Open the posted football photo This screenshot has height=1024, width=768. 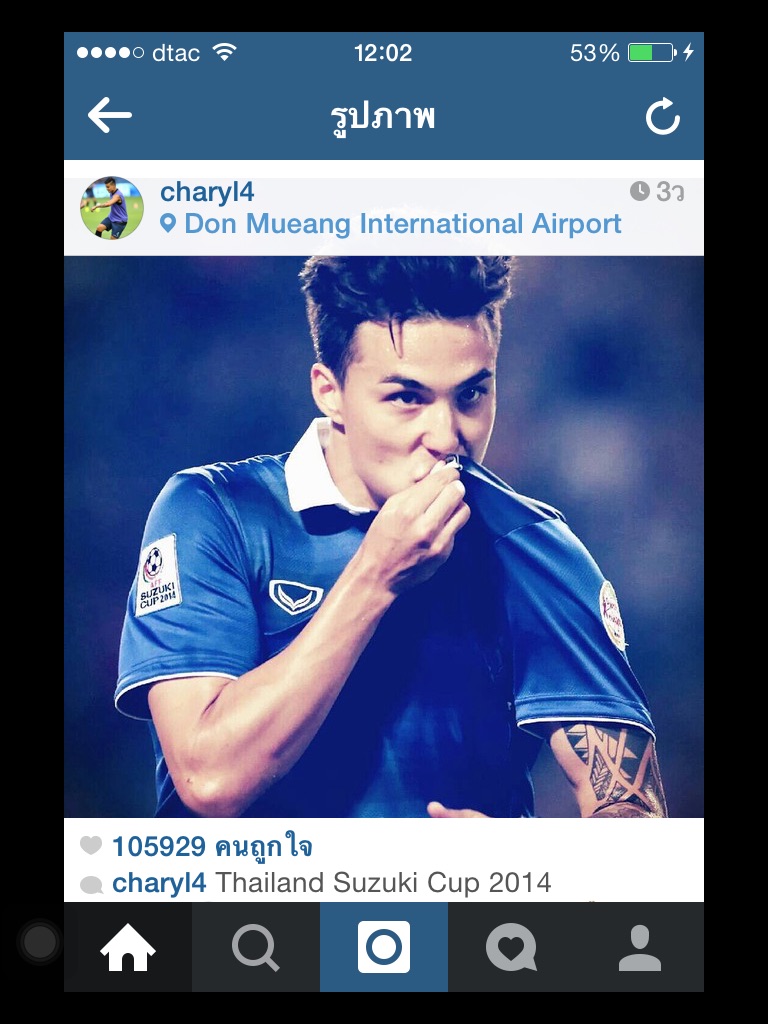coord(384,536)
